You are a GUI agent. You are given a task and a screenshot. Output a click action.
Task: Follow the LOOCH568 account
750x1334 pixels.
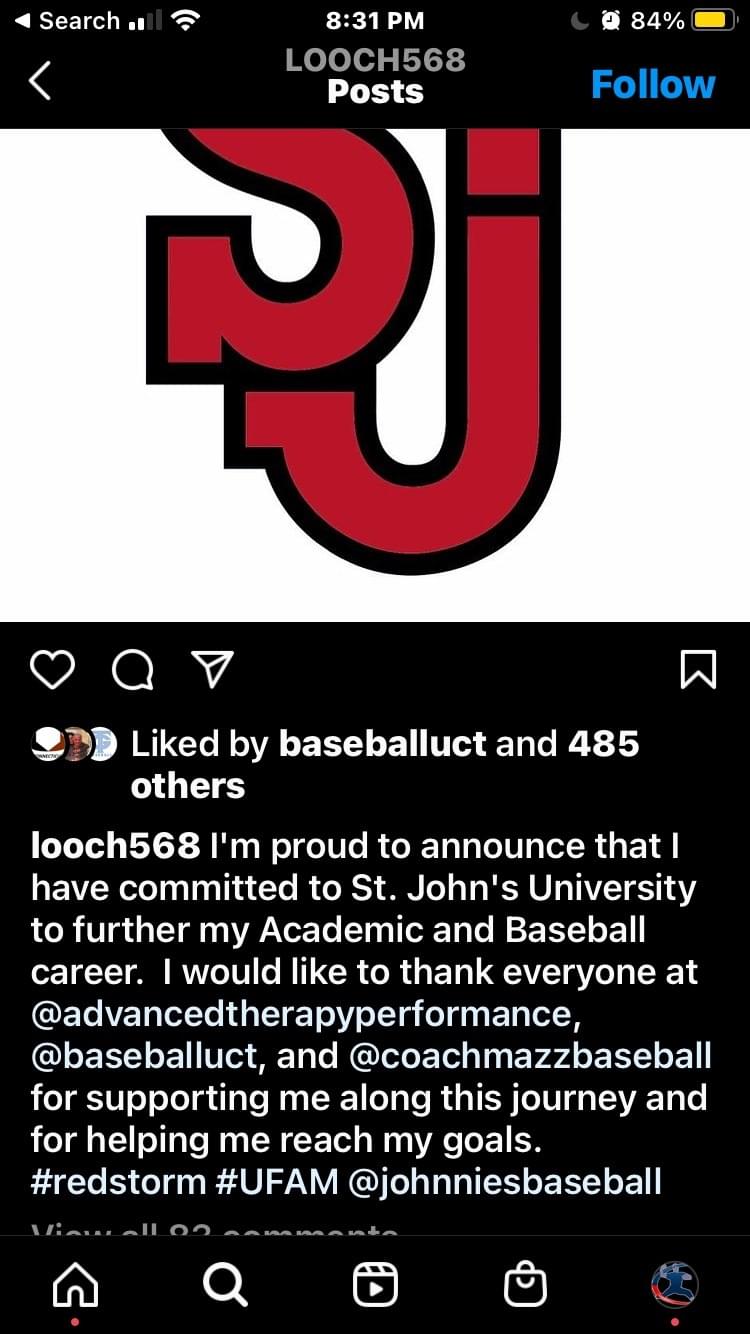coord(653,85)
